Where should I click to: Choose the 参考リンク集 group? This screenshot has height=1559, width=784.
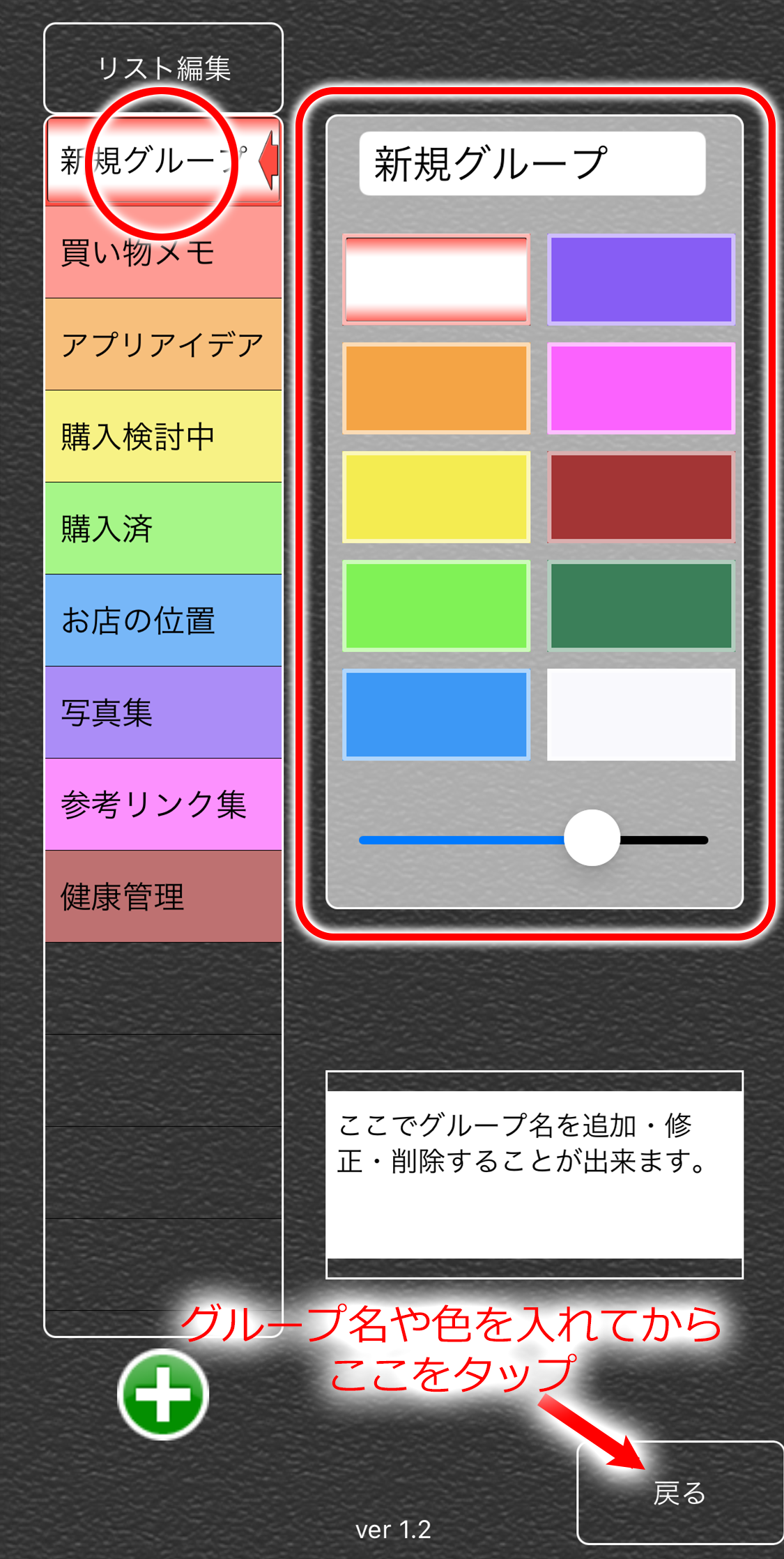[163, 805]
